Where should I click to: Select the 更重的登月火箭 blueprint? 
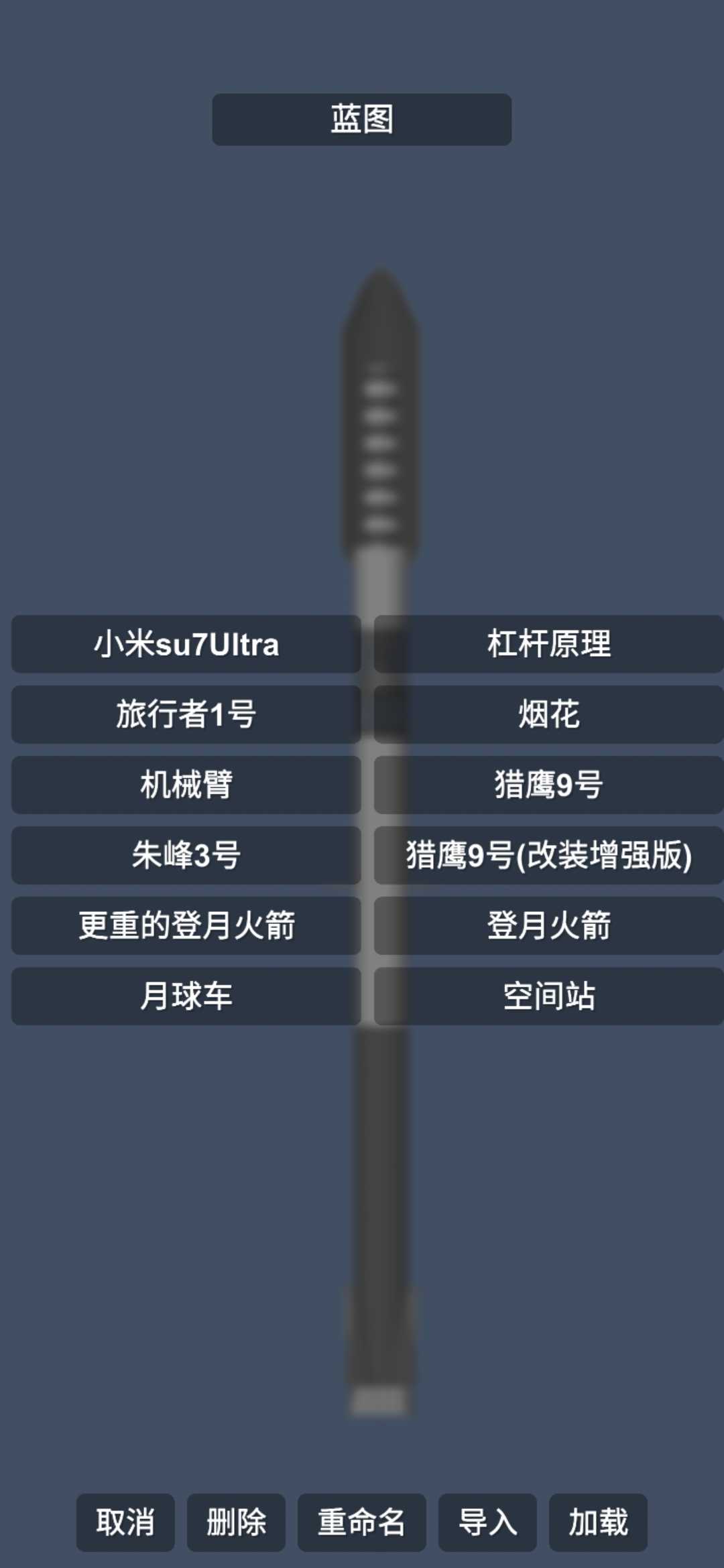[x=186, y=925]
